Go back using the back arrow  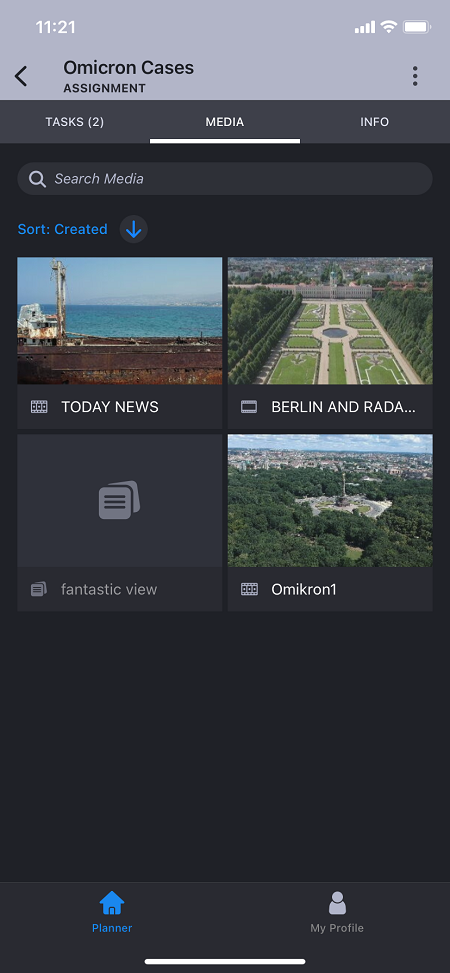pos(21,76)
